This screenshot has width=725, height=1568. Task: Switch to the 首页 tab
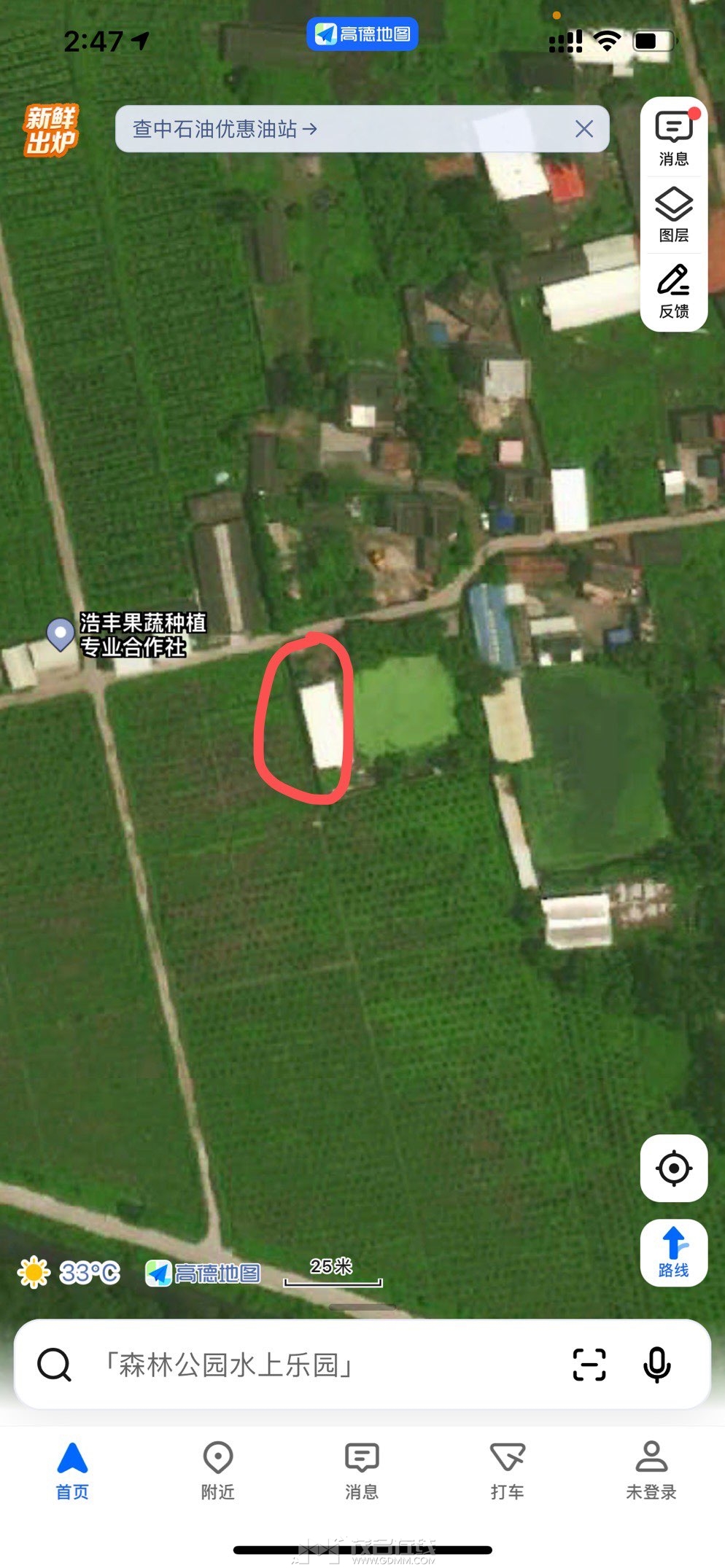click(72, 1471)
